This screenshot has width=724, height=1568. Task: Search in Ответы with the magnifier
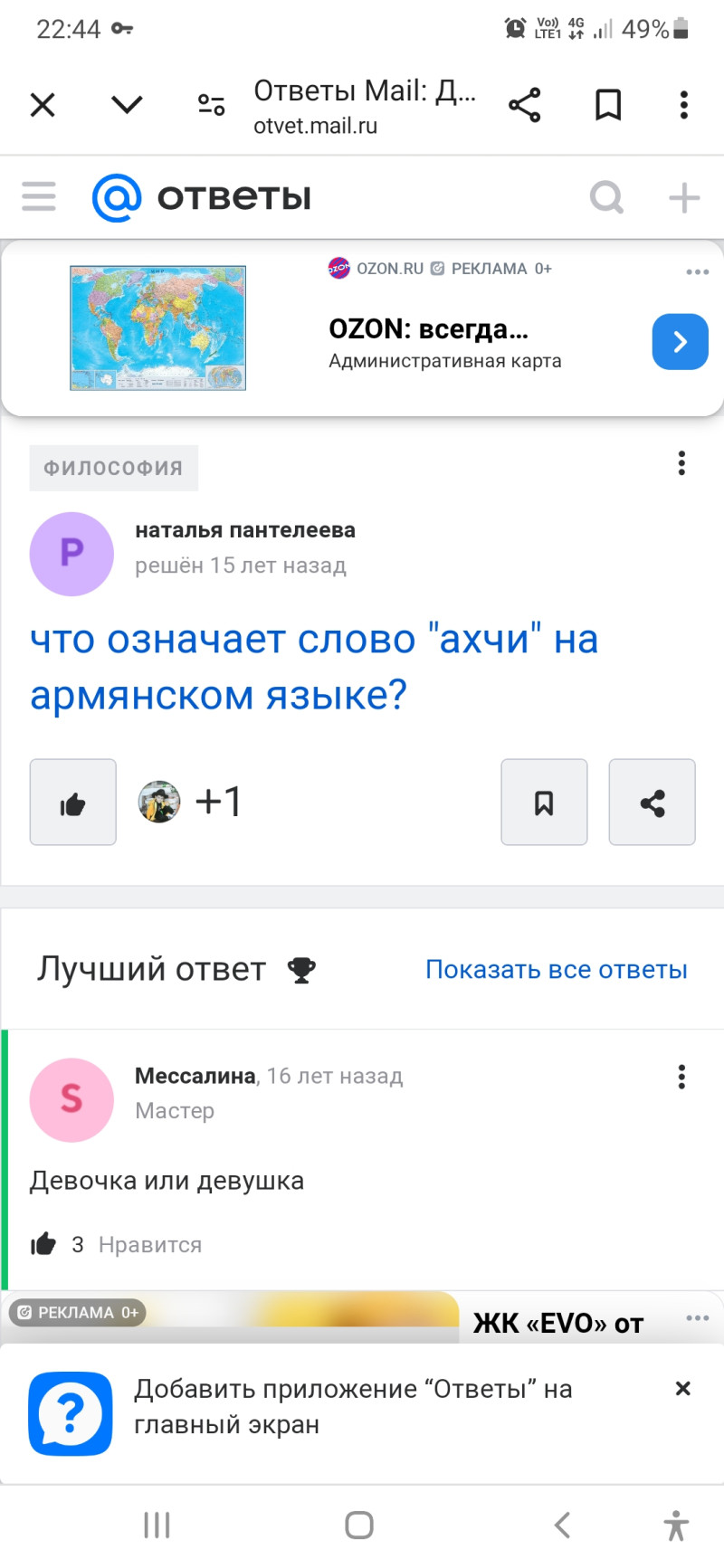click(606, 196)
